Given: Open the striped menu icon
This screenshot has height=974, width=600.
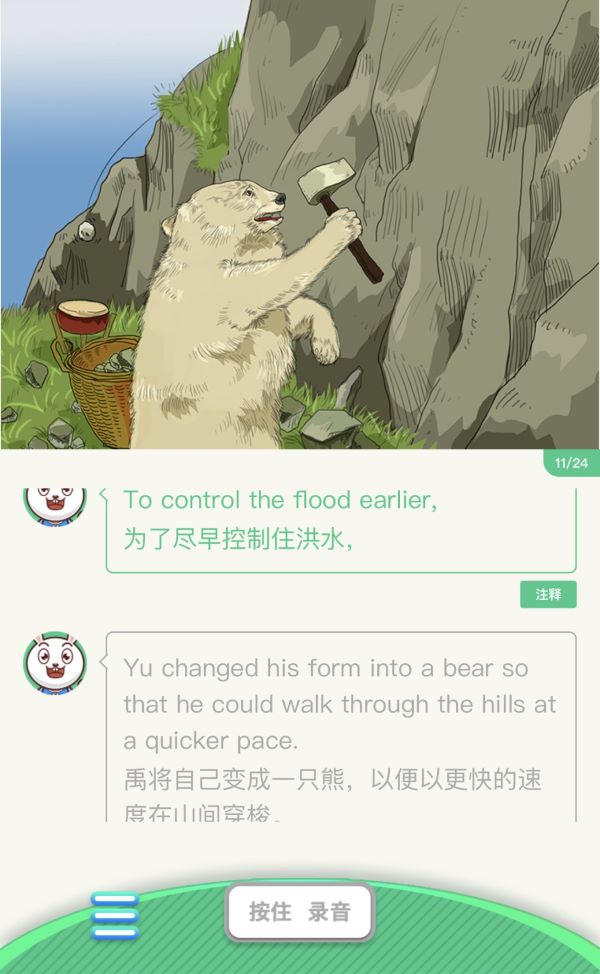Looking at the screenshot, I should (x=115, y=915).
